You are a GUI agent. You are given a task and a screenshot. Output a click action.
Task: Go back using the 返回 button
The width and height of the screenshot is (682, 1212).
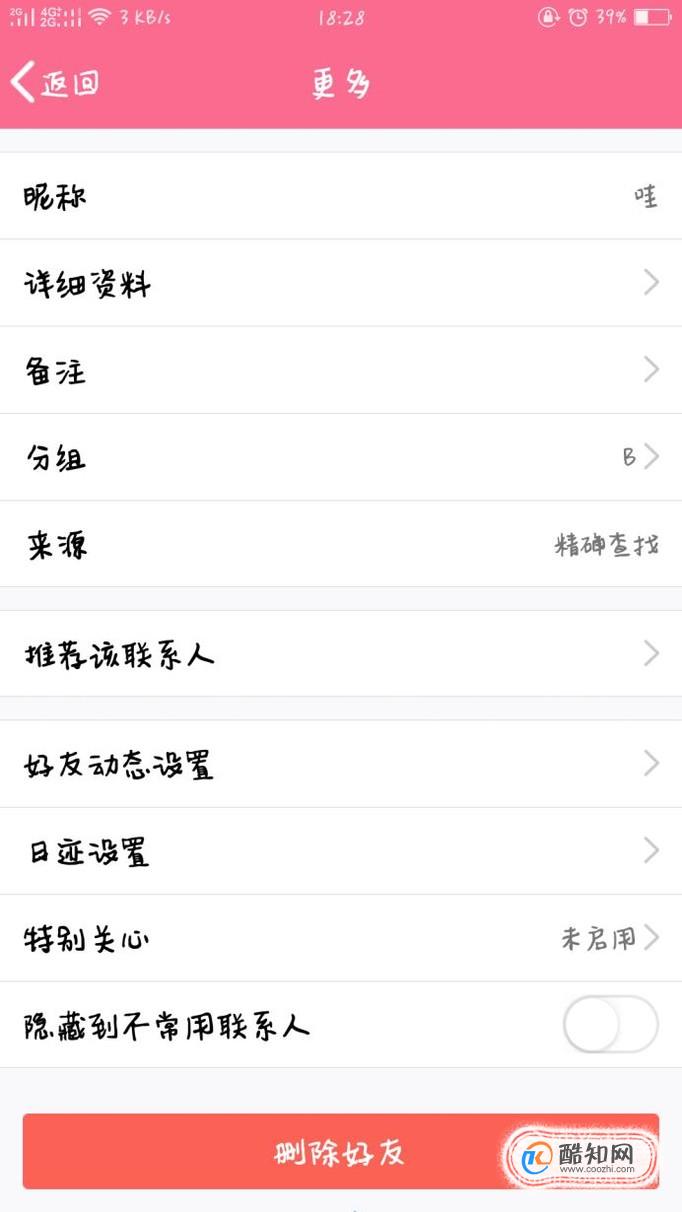pyautogui.click(x=55, y=83)
